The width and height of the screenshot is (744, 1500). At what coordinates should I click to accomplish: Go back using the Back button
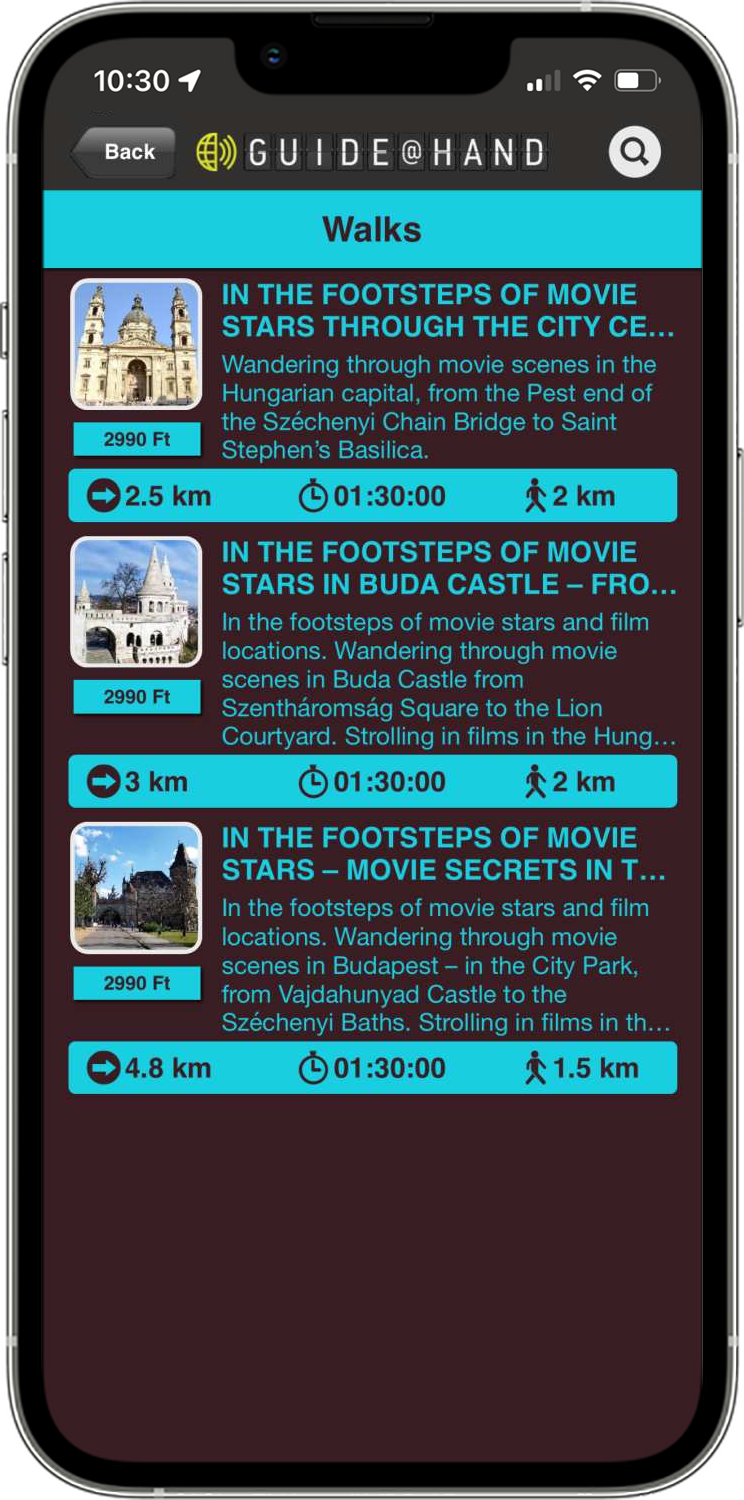(x=124, y=152)
